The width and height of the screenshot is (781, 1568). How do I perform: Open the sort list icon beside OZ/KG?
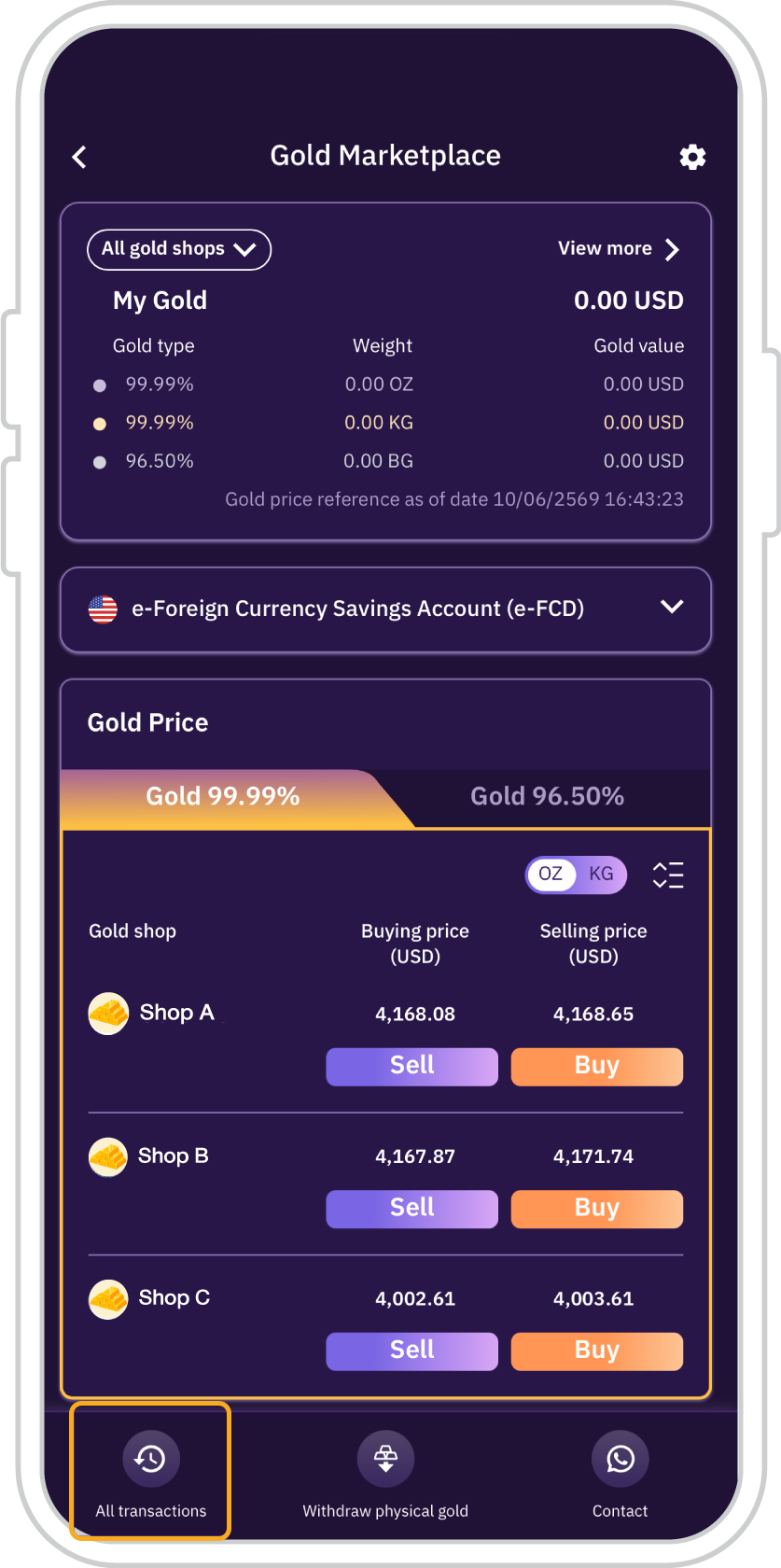click(x=668, y=875)
